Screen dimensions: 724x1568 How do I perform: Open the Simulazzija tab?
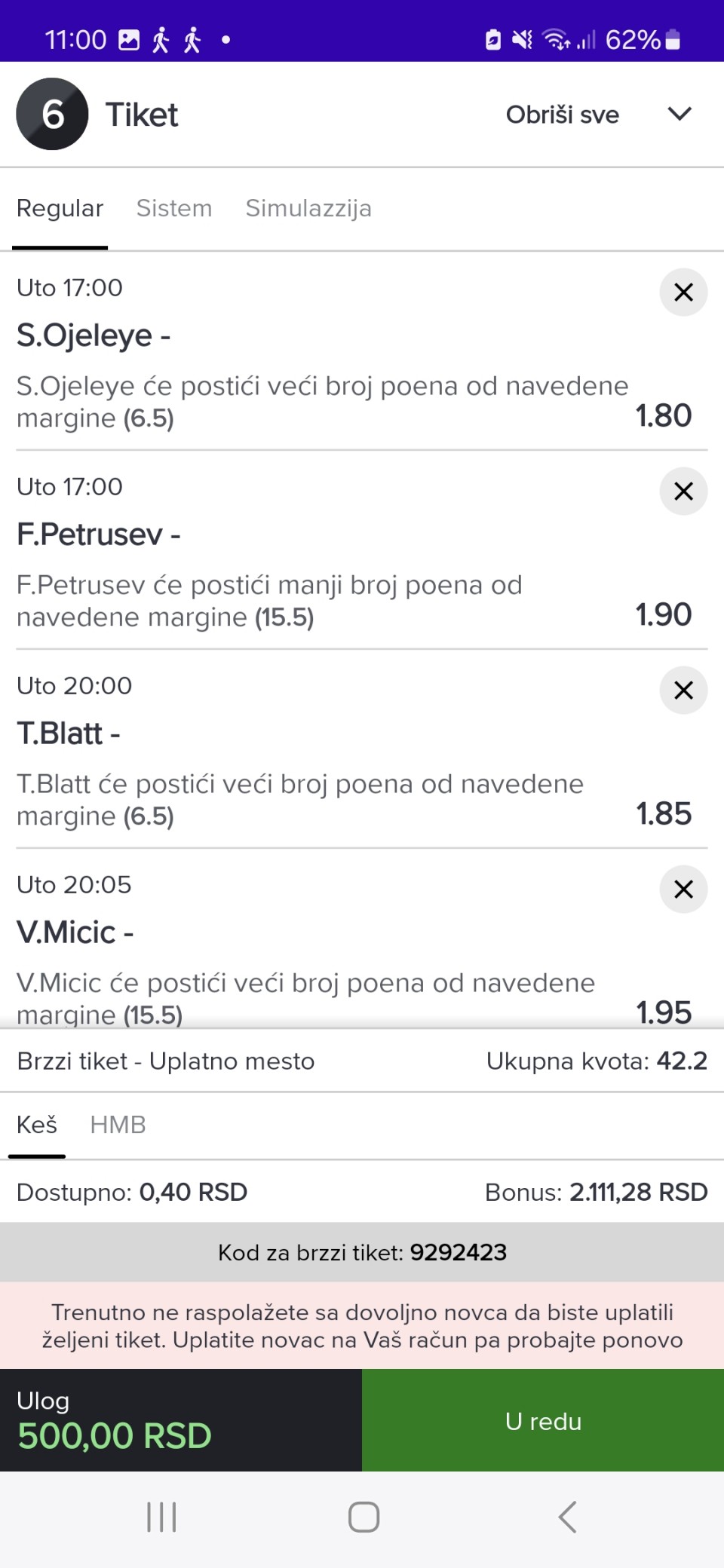click(308, 208)
